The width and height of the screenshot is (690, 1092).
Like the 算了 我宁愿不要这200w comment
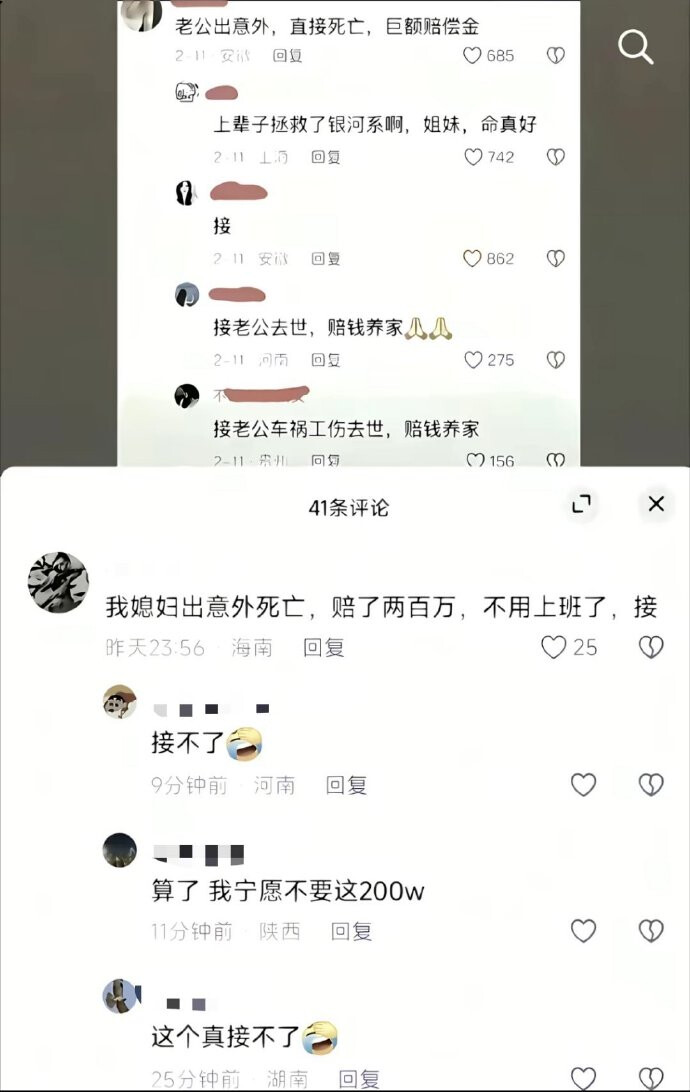pyautogui.click(x=583, y=931)
